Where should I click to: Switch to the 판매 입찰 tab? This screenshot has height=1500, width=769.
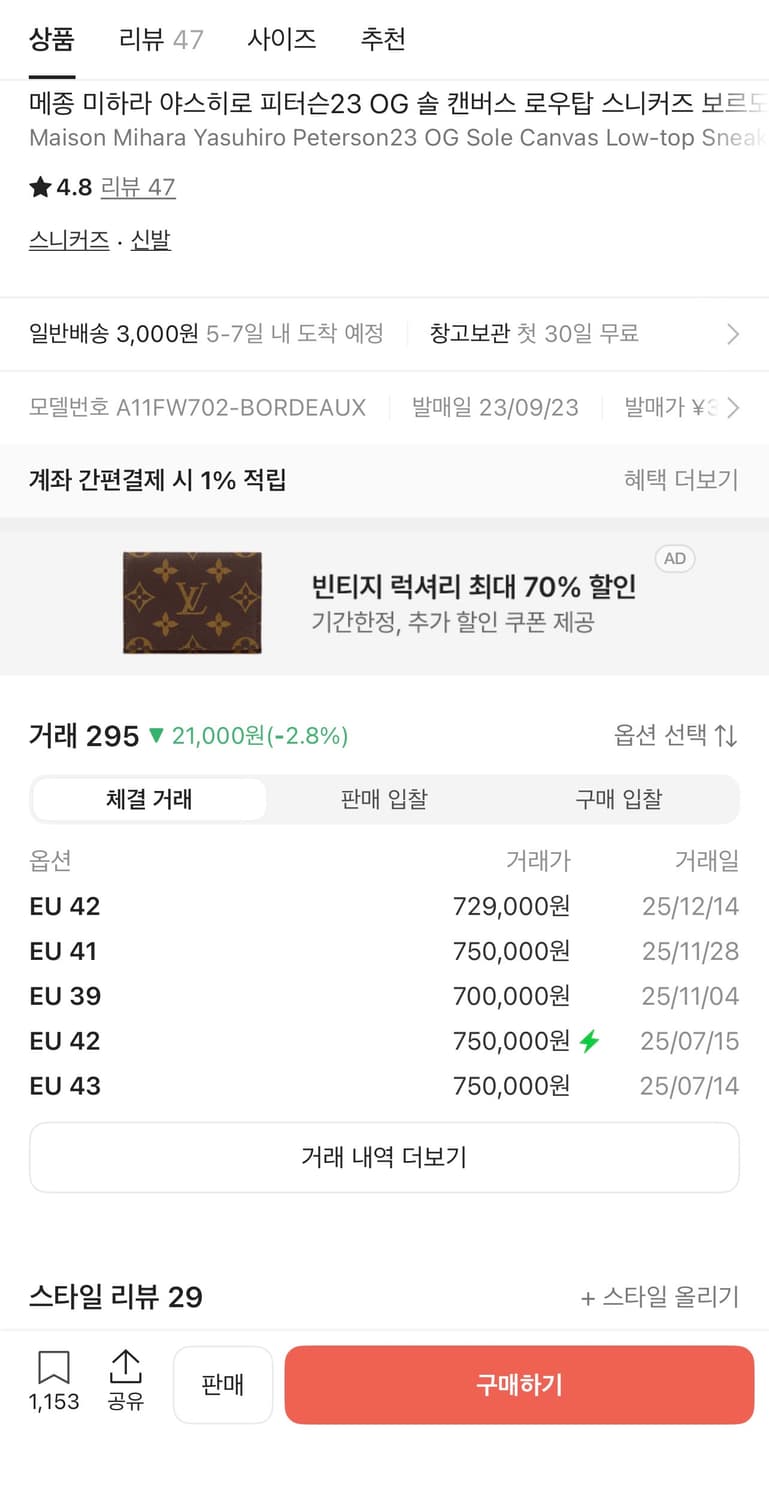pyautogui.click(x=383, y=799)
